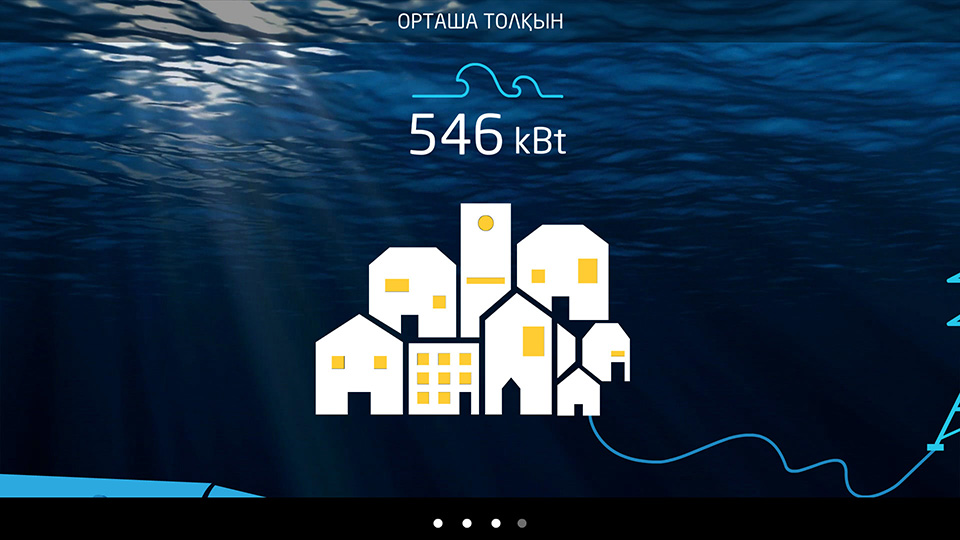
Task: Select the dimmed fourth page indicator dot
Action: point(522,523)
